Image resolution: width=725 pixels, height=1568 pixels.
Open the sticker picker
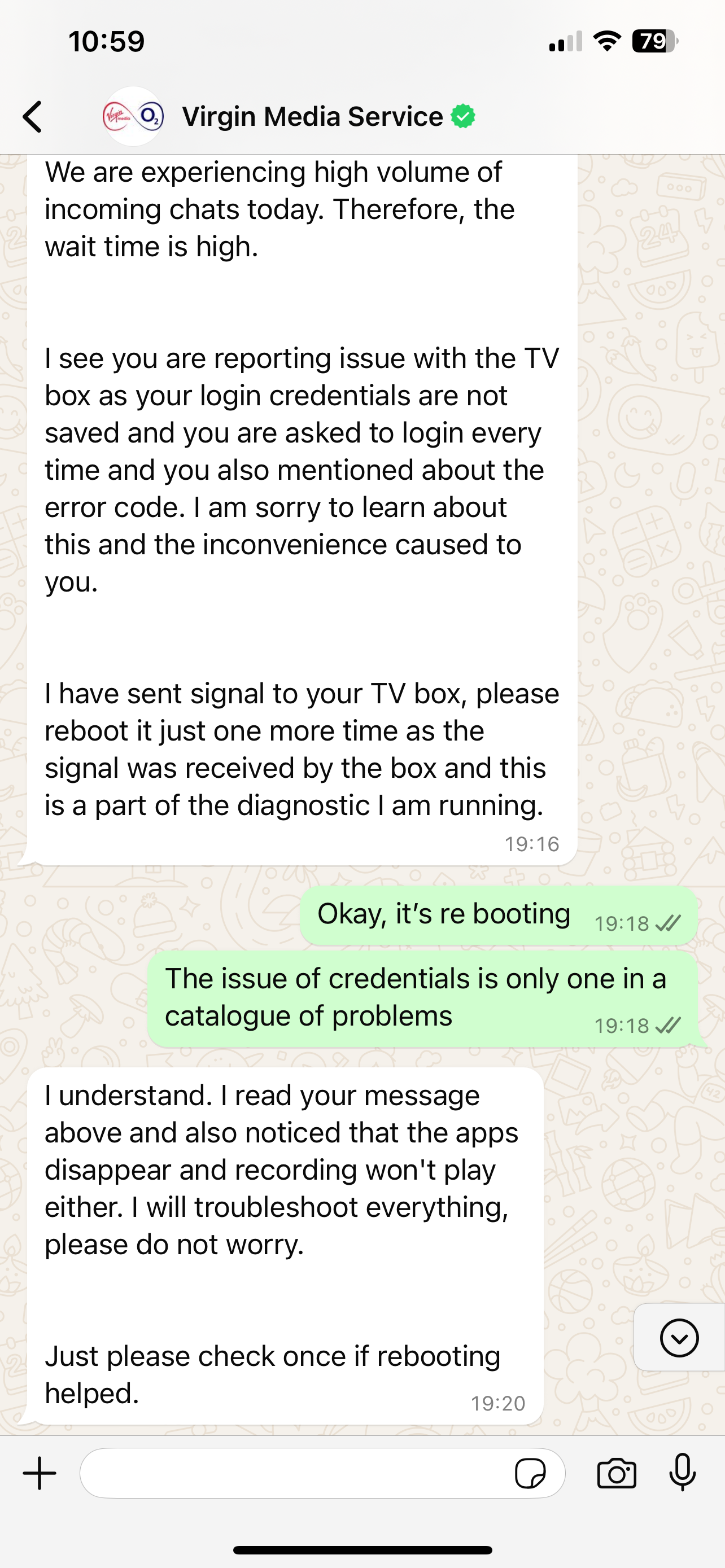click(530, 1473)
